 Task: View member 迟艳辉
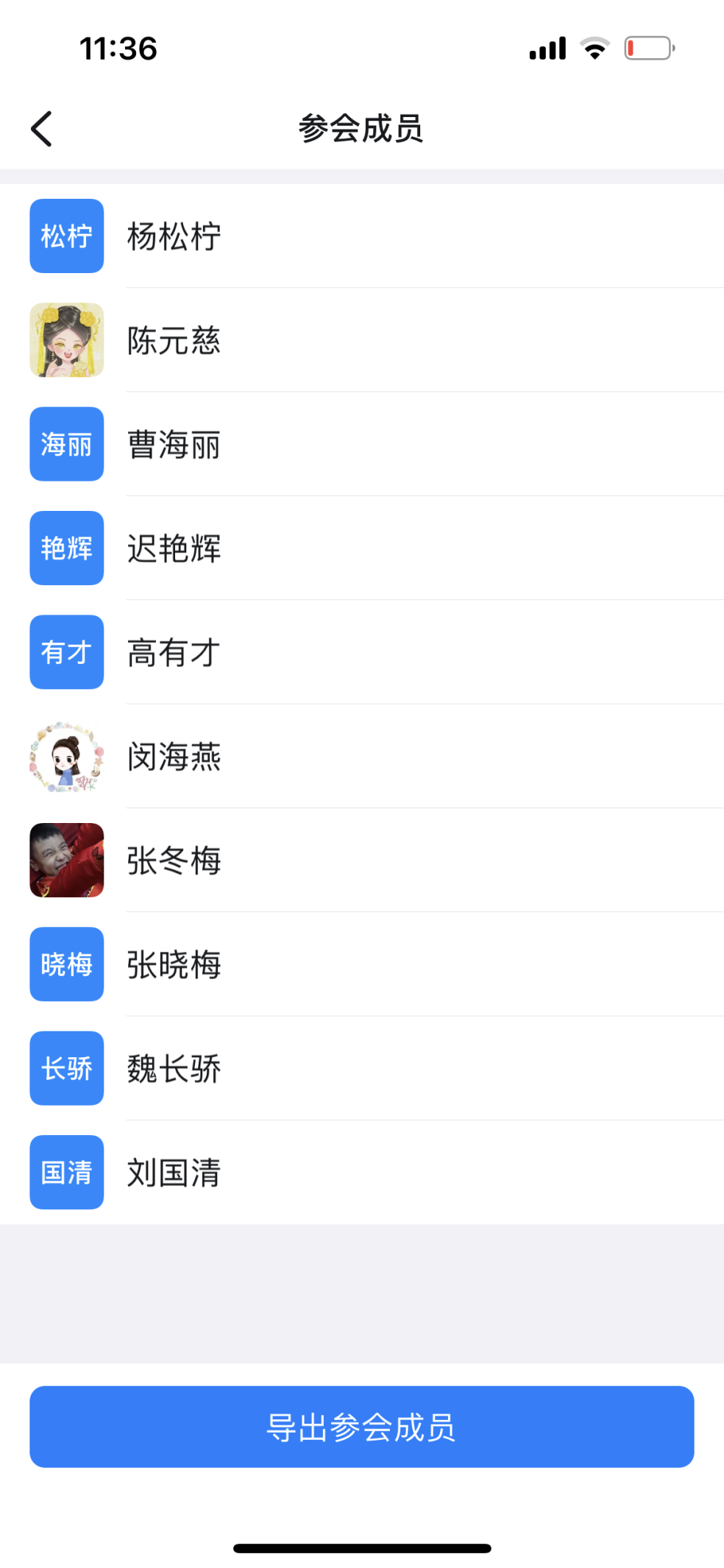tap(174, 548)
